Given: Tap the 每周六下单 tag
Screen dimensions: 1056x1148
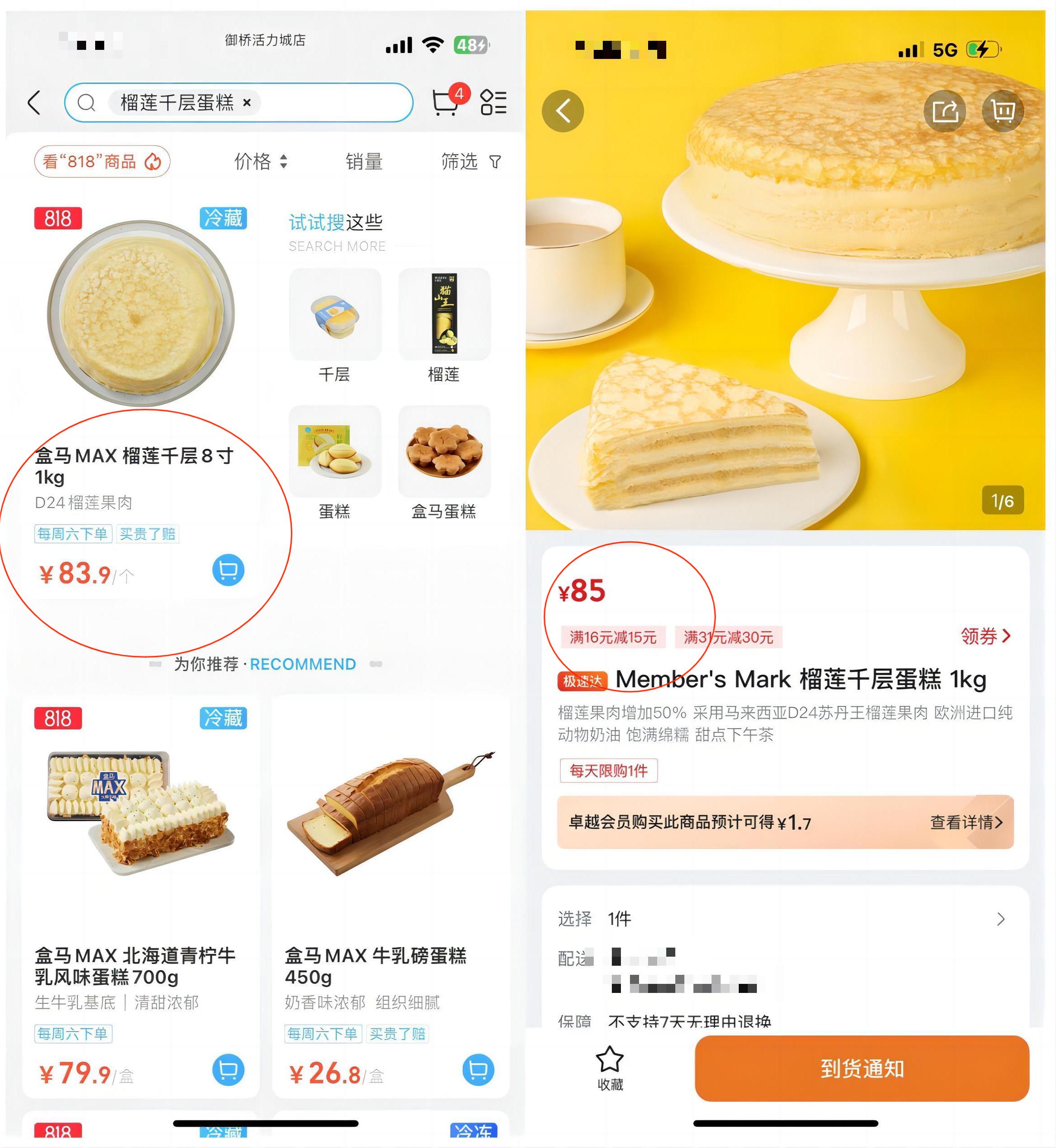Looking at the screenshot, I should [x=73, y=533].
